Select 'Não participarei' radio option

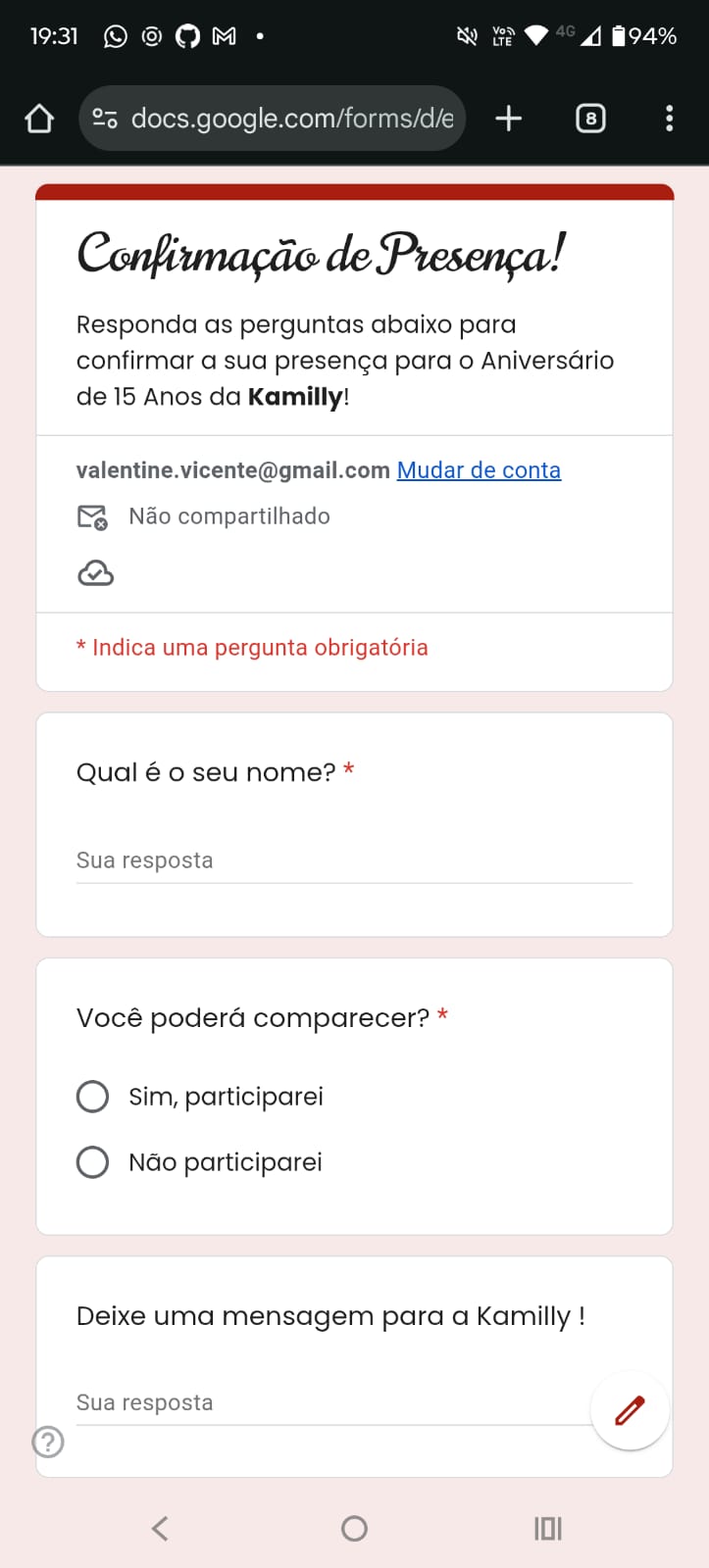(92, 1161)
